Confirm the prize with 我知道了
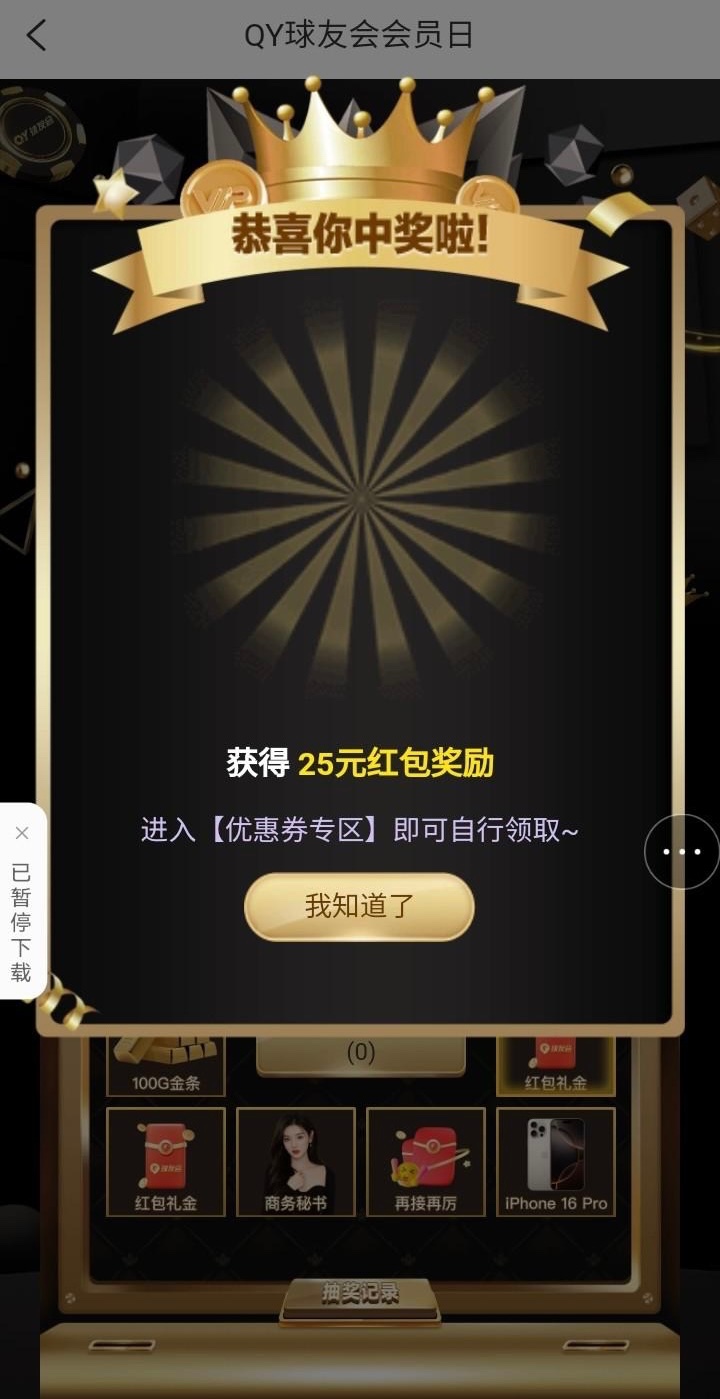 tap(359, 907)
